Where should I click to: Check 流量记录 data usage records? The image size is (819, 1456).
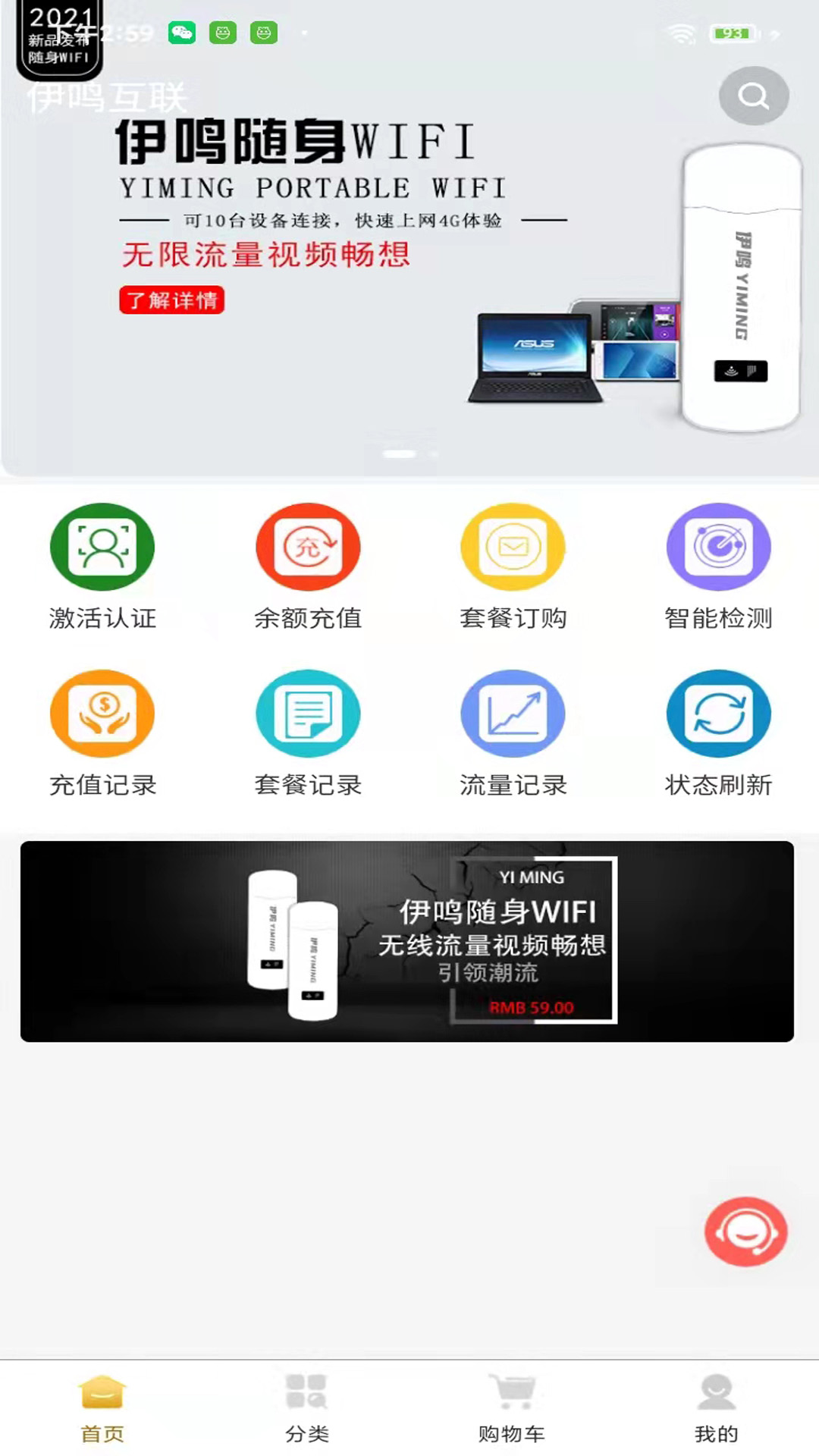[513, 733]
